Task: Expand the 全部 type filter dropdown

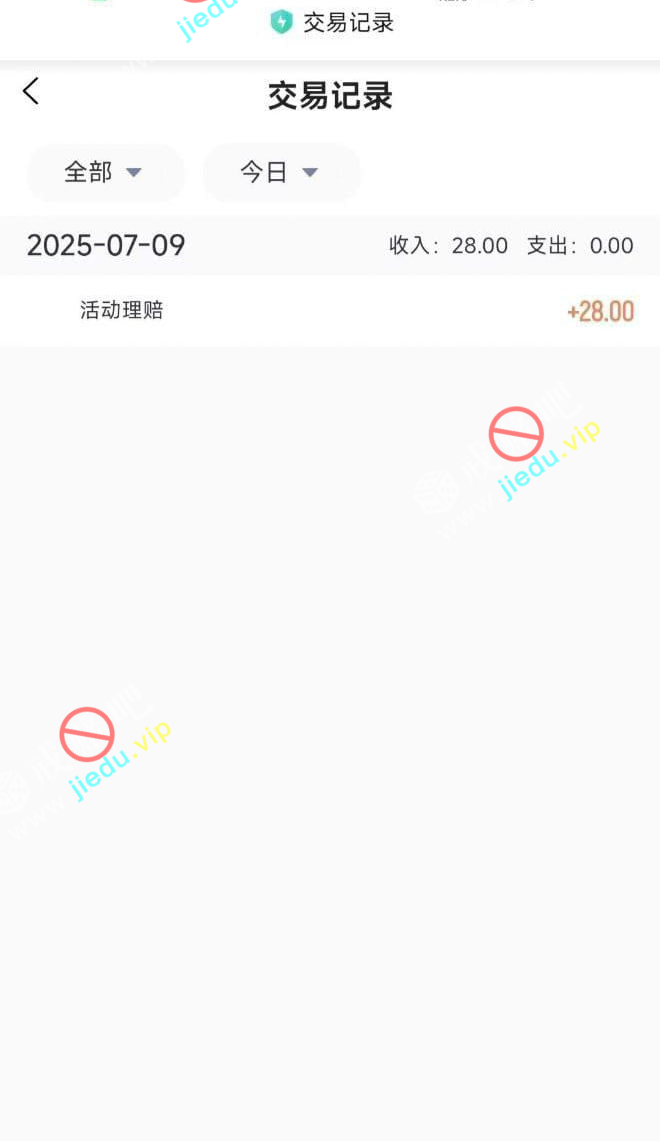Action: 105,172
